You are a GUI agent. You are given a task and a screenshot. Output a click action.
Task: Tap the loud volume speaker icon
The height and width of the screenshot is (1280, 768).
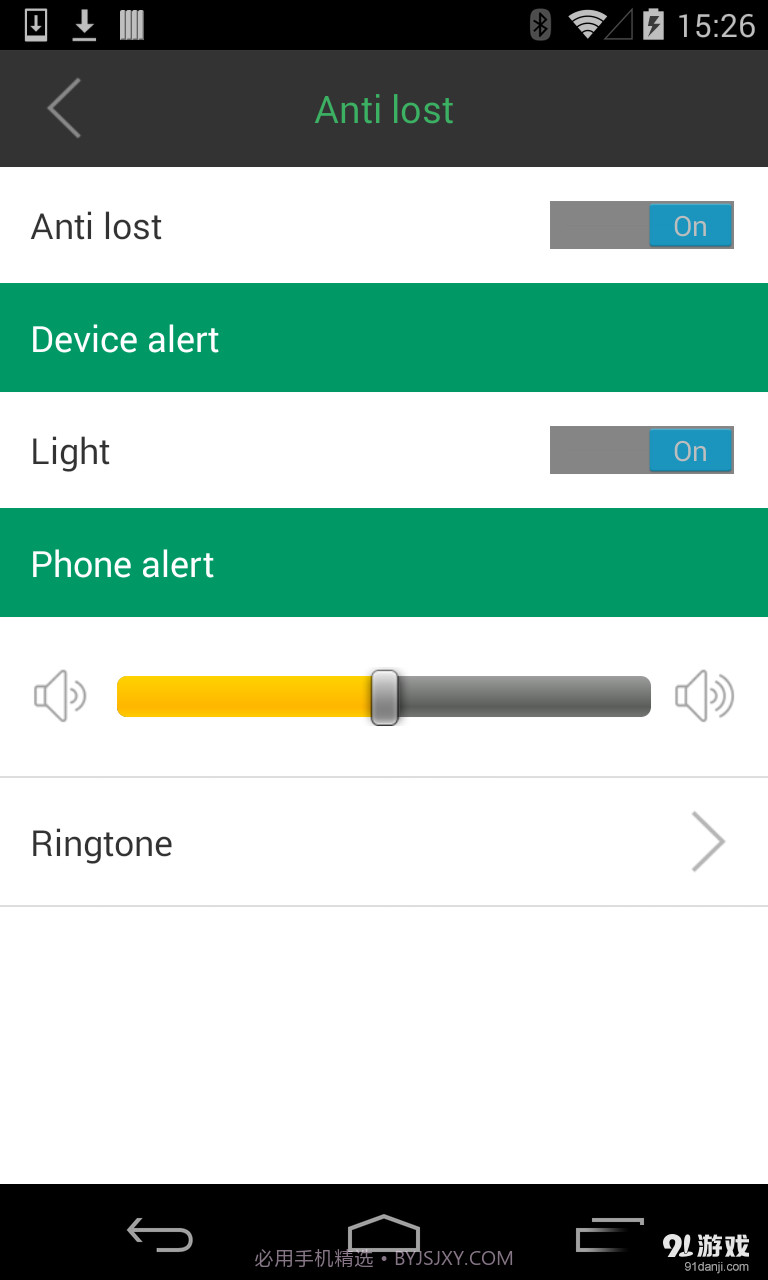(705, 696)
